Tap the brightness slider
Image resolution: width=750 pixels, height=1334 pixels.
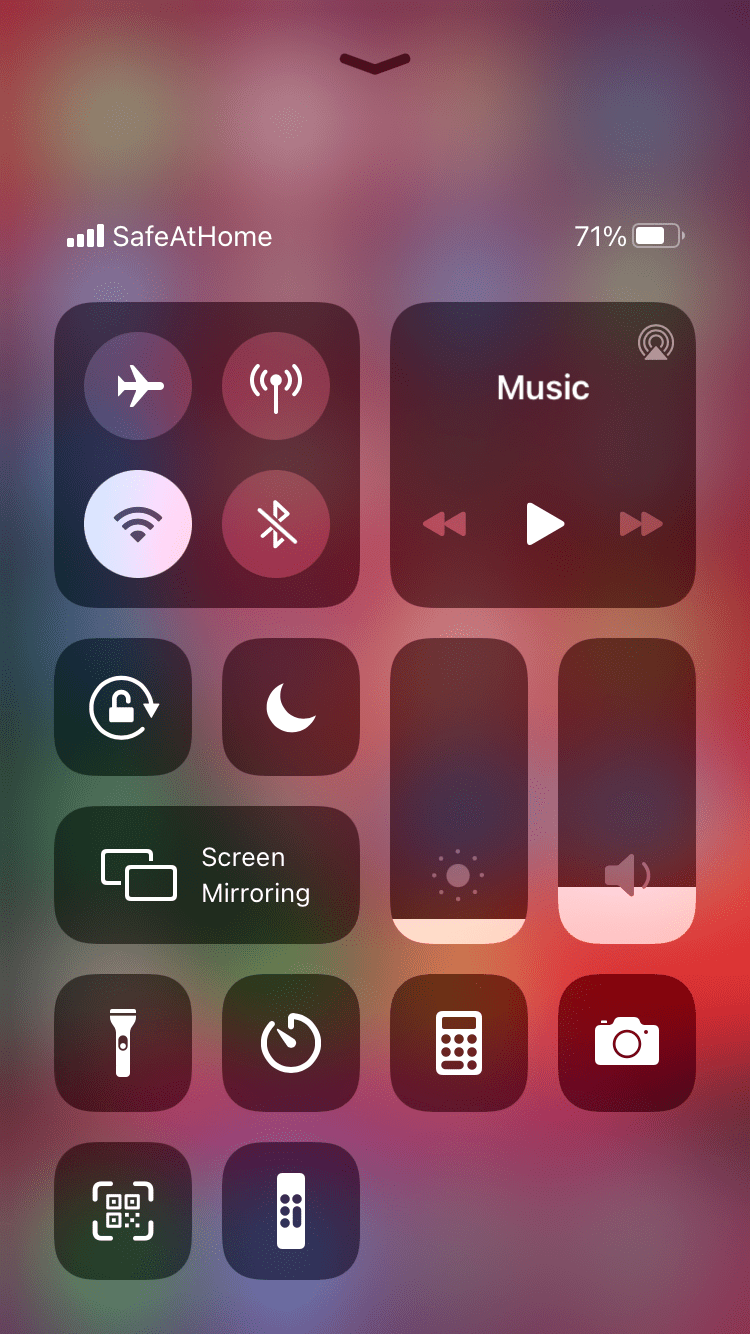point(458,790)
